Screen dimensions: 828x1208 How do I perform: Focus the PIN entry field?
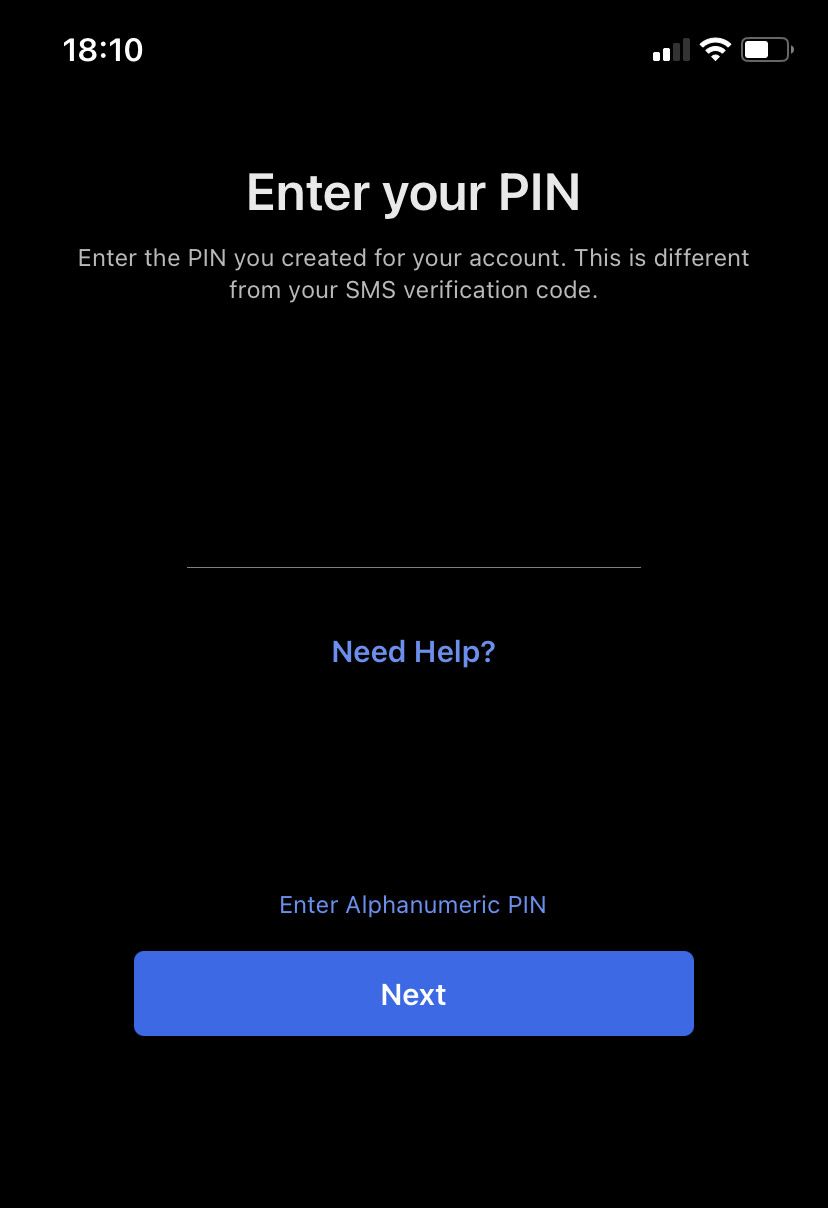[413, 540]
